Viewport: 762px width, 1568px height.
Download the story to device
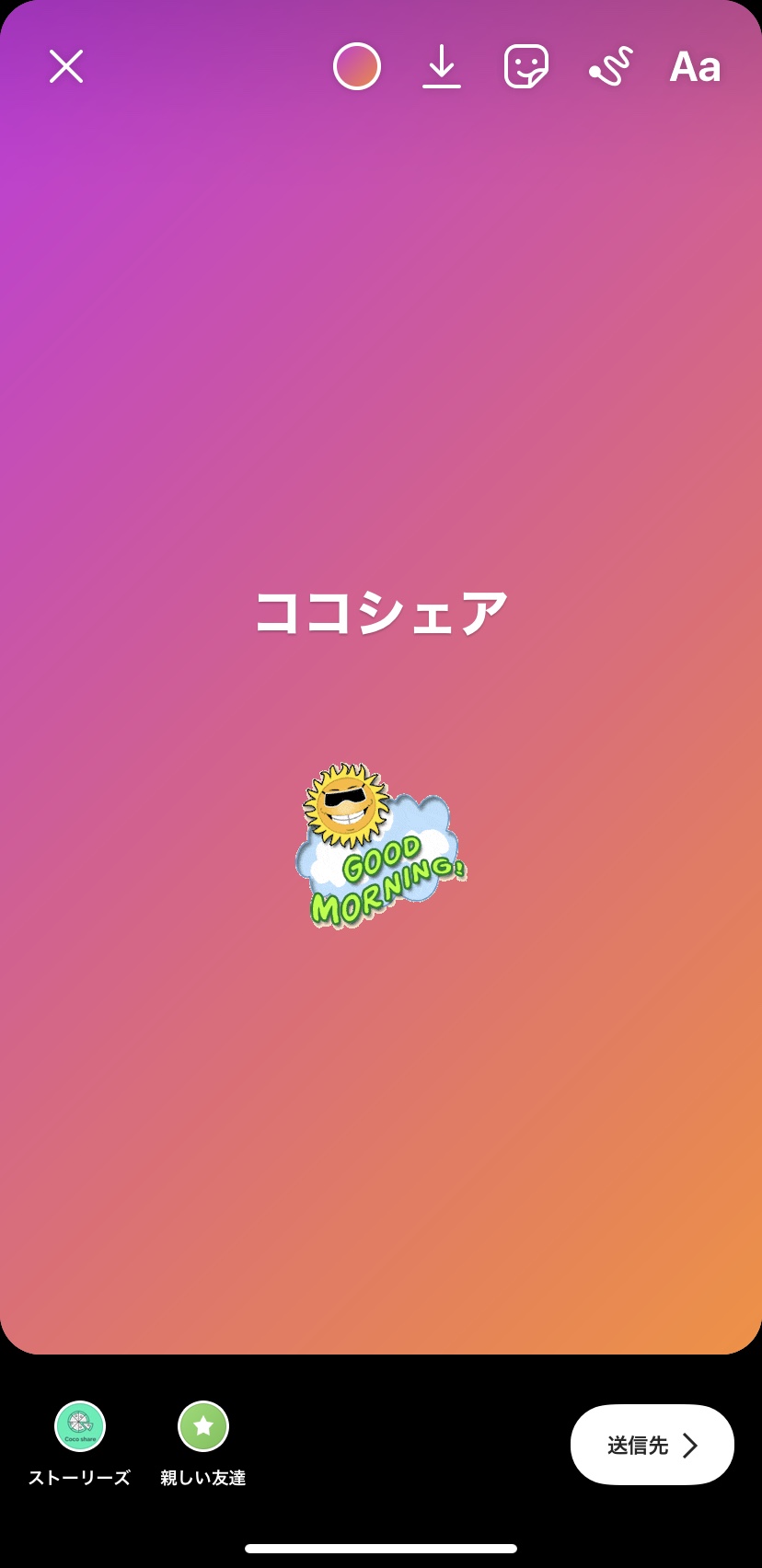(442, 67)
